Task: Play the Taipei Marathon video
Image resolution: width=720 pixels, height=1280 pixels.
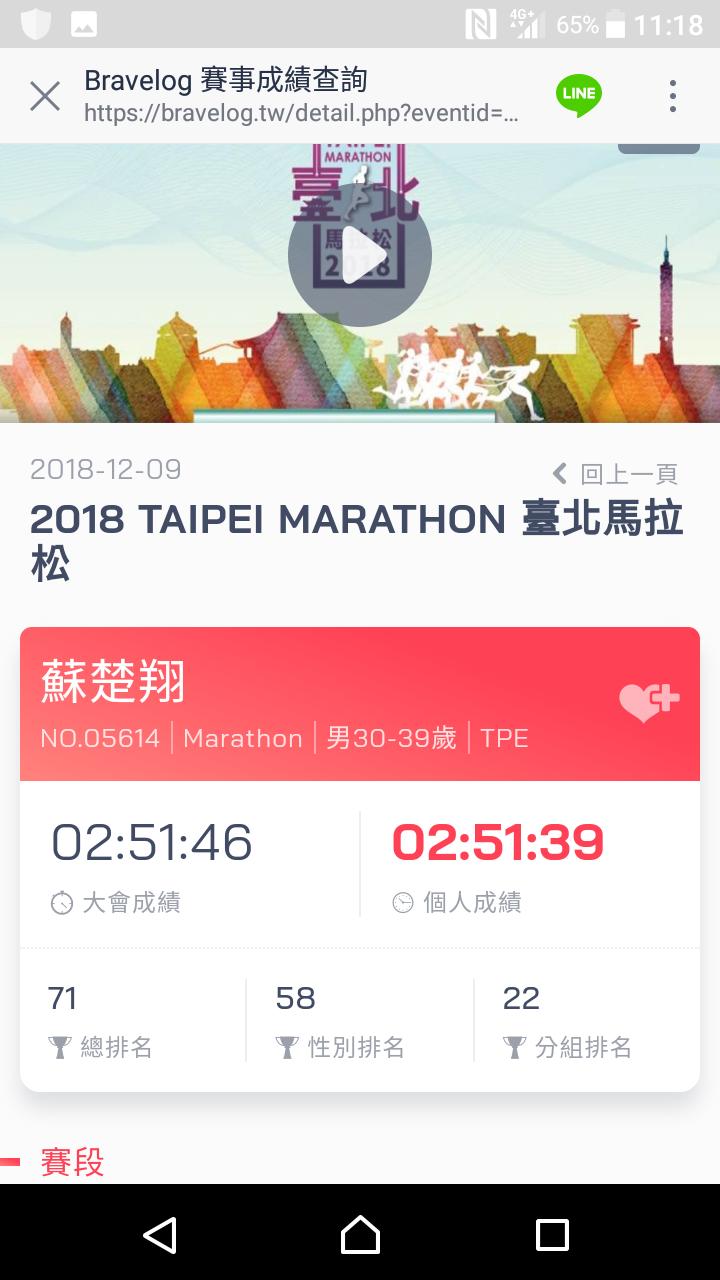Action: coord(360,255)
